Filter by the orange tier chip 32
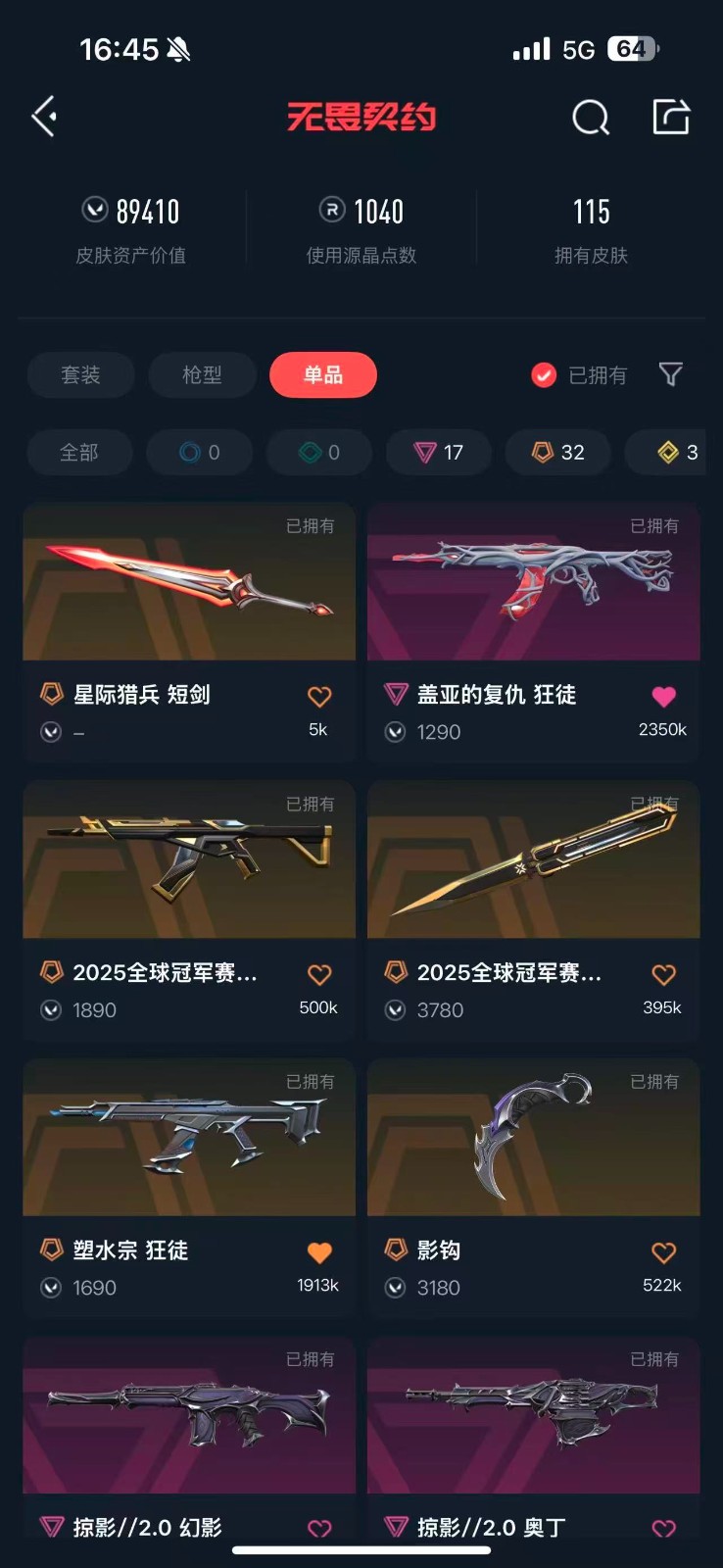The height and width of the screenshot is (1568, 723). tap(558, 453)
